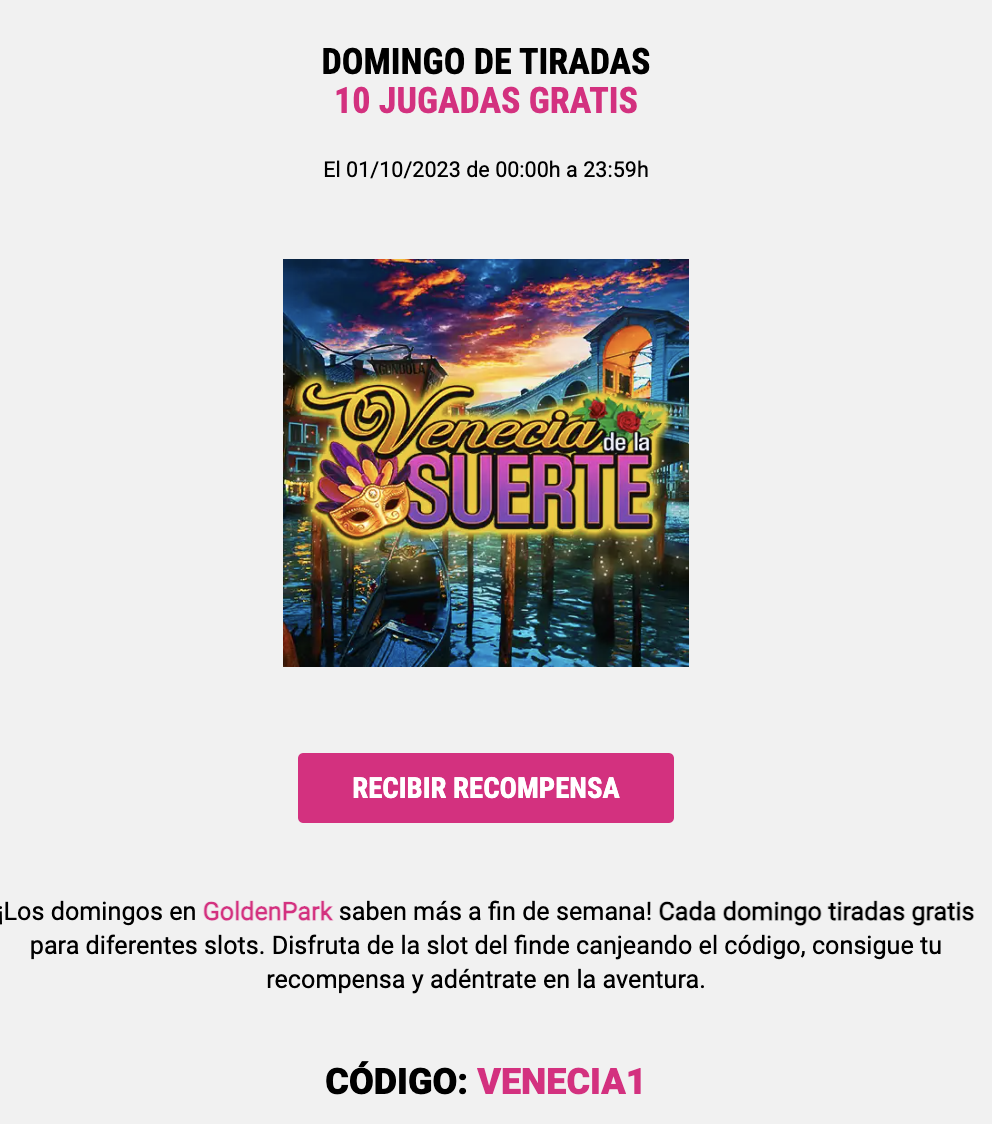The image size is (992, 1124).
Task: Tap the RECIBIR RECOMPENSA button
Action: point(486,788)
